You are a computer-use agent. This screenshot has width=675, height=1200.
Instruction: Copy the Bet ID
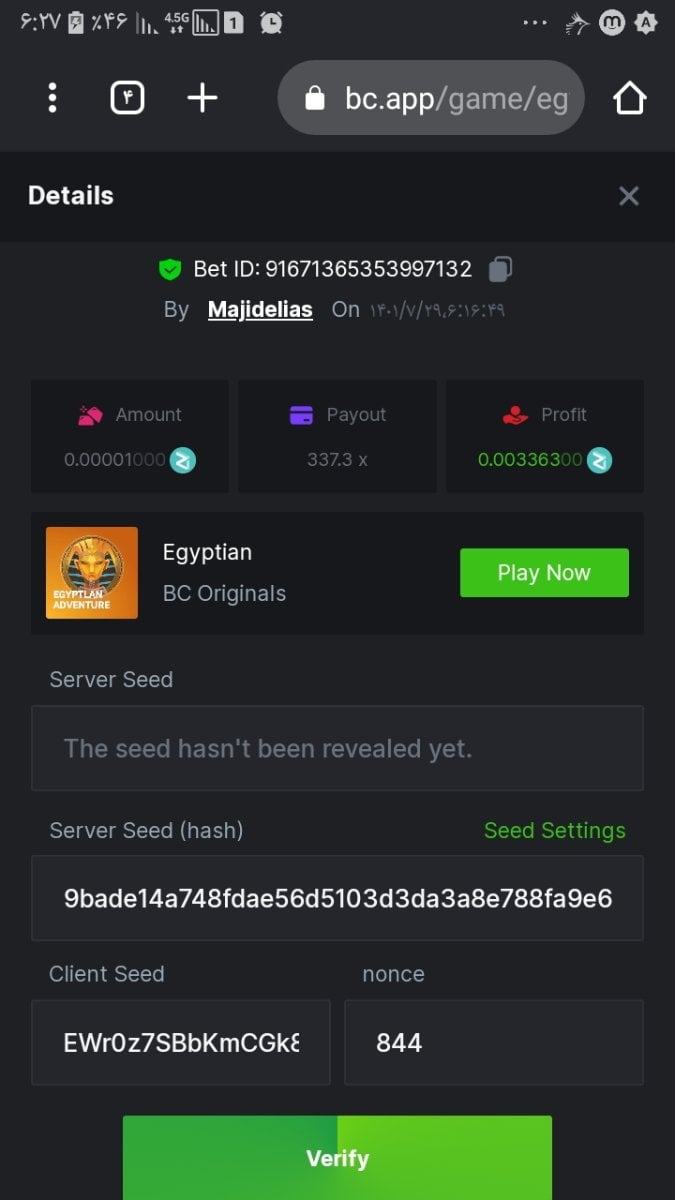(x=500, y=269)
